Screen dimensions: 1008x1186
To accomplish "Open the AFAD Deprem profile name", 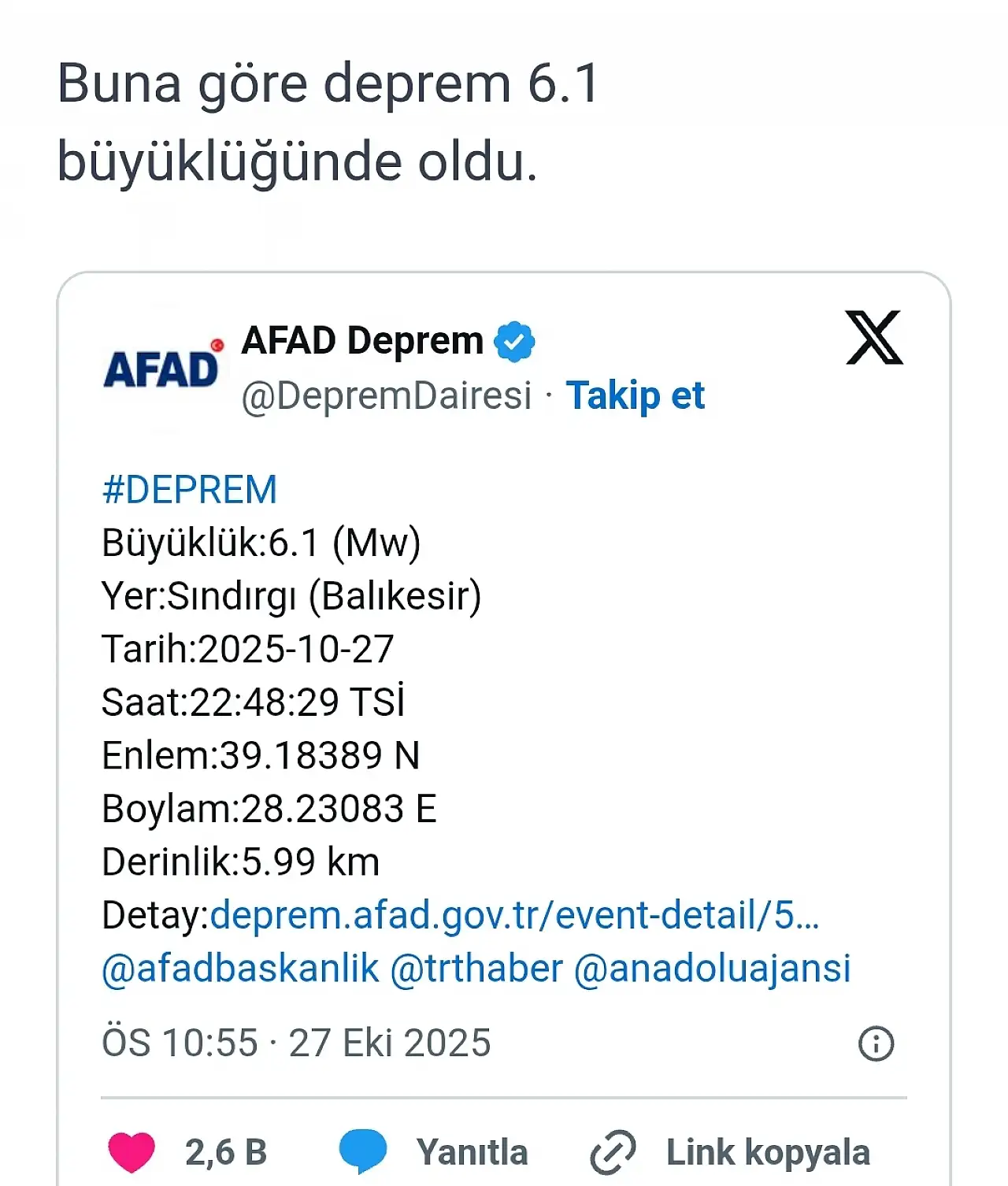I will tap(362, 341).
